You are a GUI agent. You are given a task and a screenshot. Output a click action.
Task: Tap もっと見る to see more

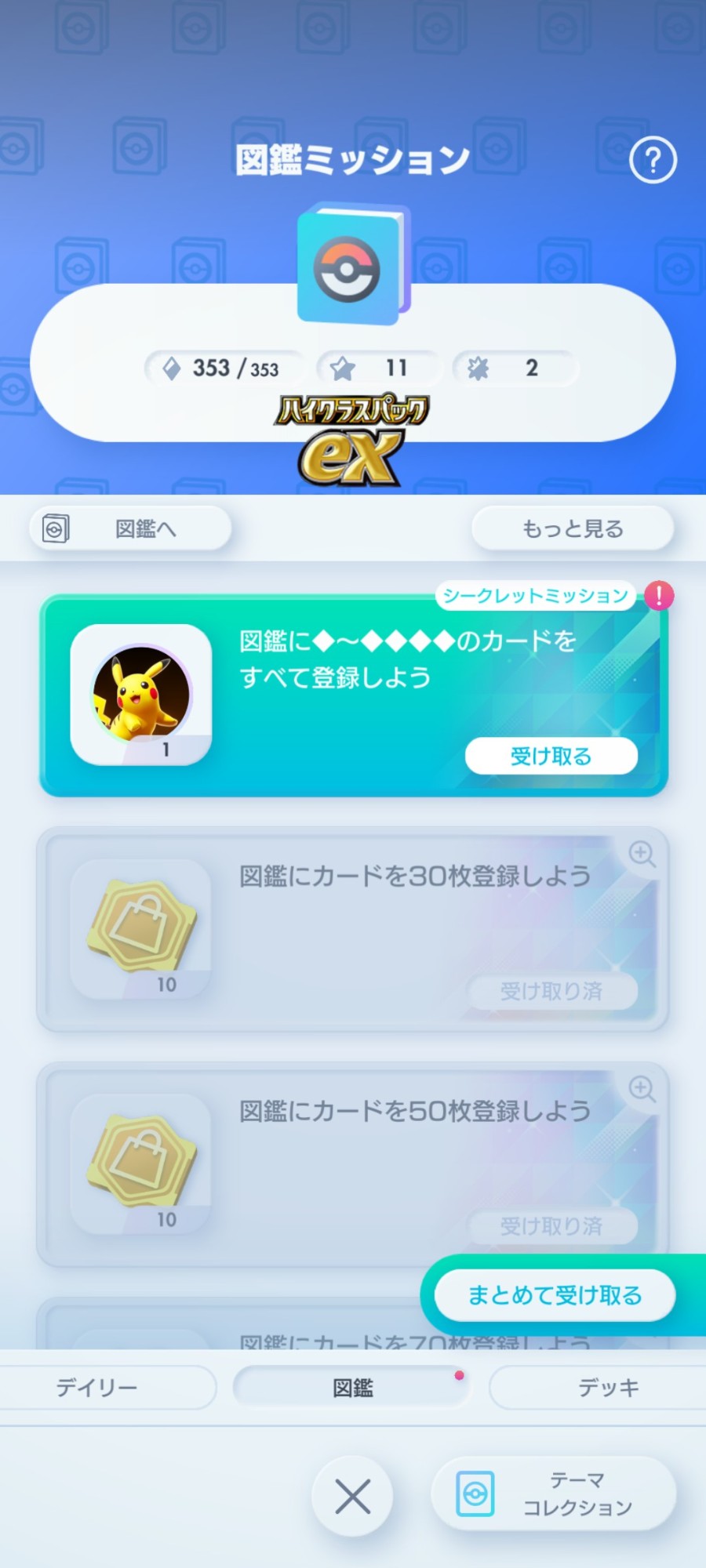[573, 528]
